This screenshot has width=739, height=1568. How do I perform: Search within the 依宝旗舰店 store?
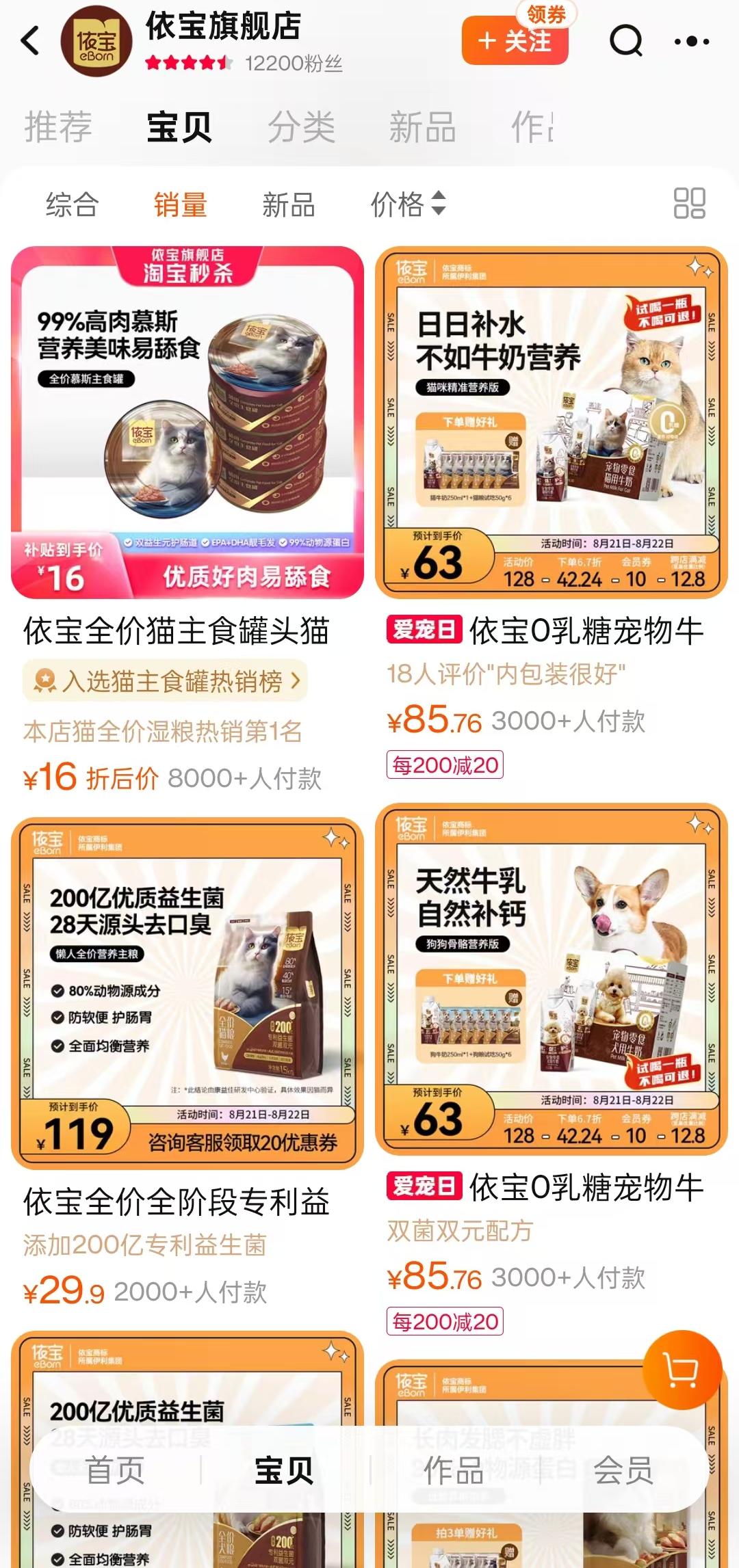[625, 41]
